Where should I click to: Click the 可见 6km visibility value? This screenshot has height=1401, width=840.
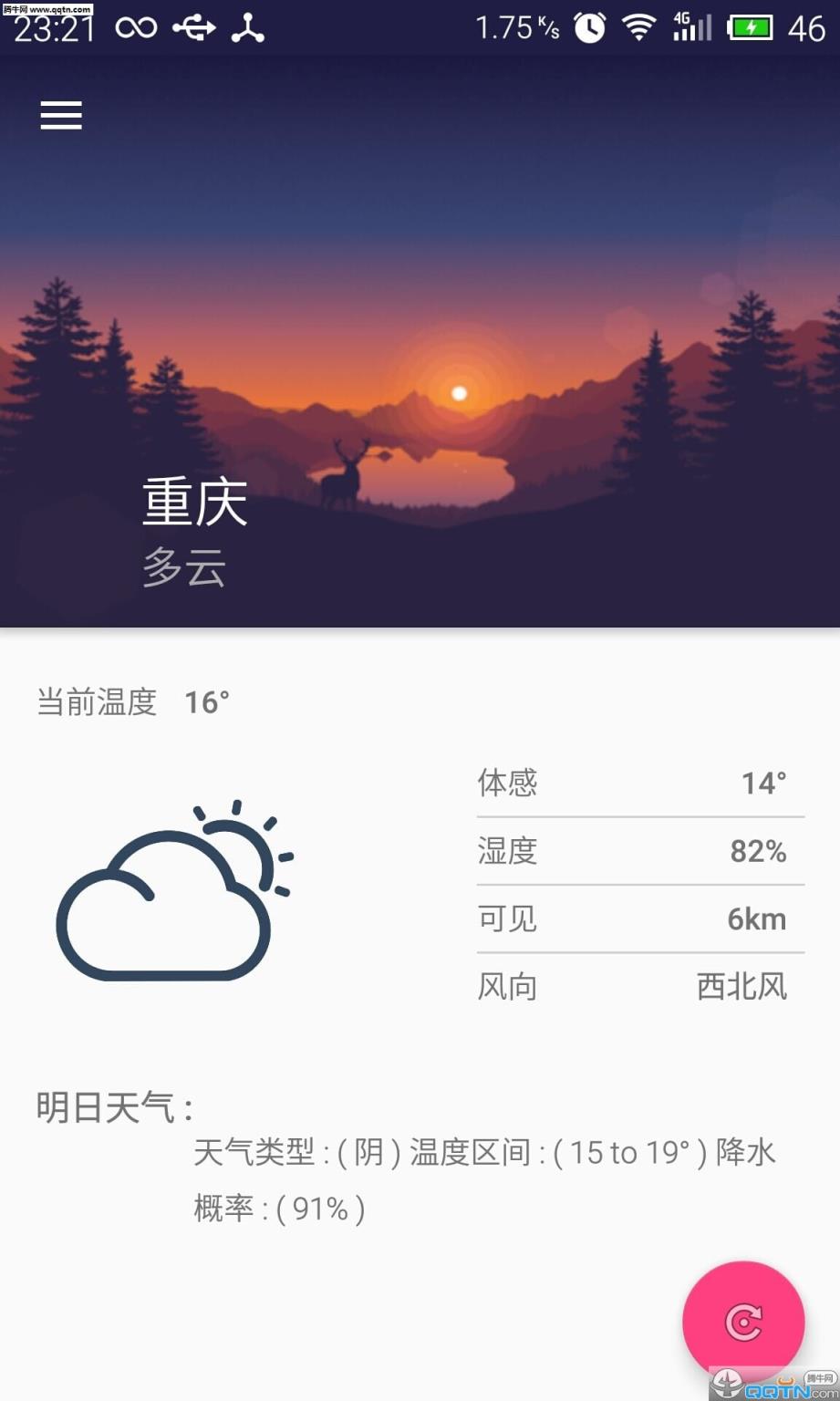tap(638, 918)
